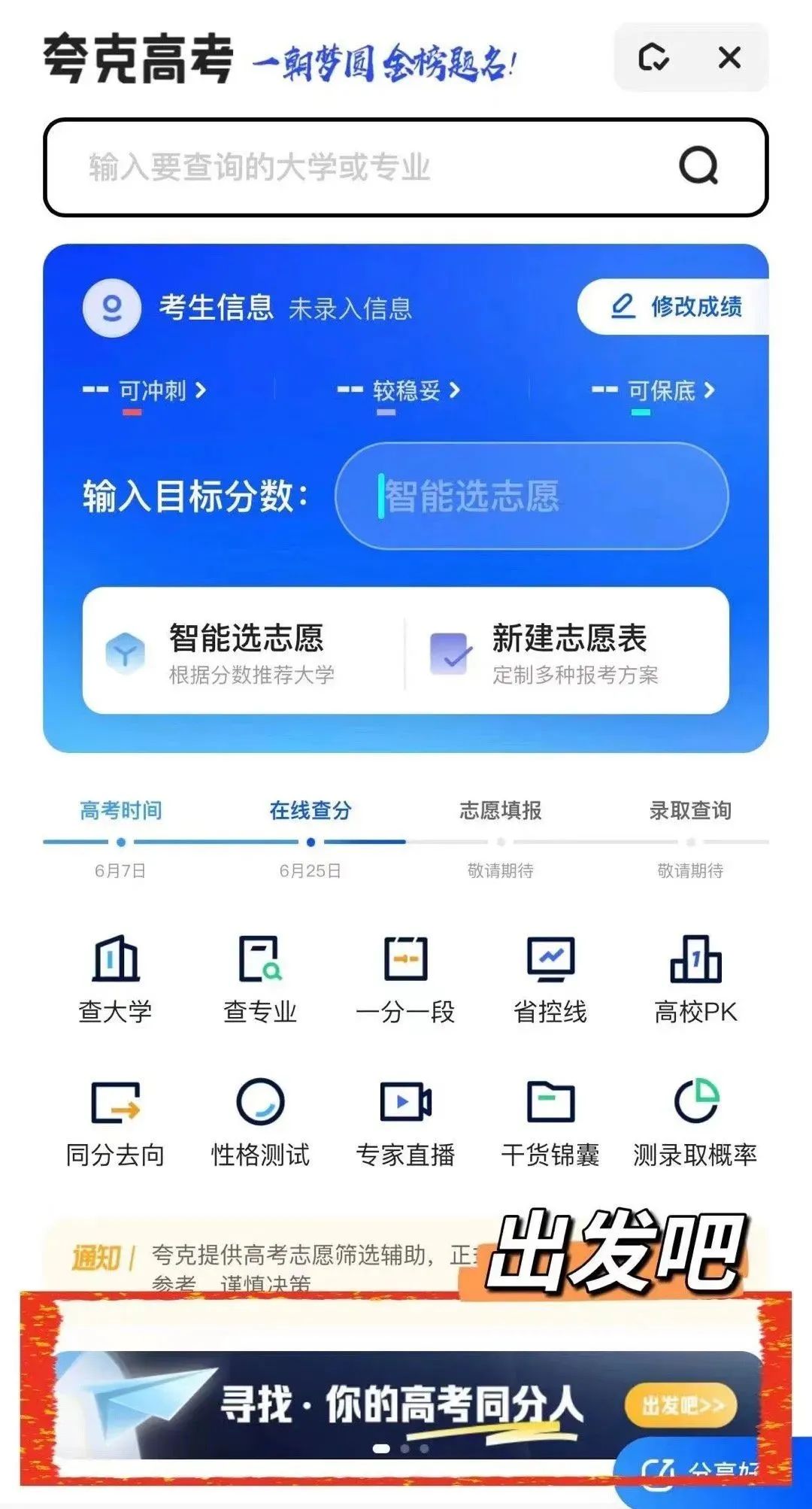Tap the target score input field
The image size is (812, 1509).
pyautogui.click(x=532, y=496)
